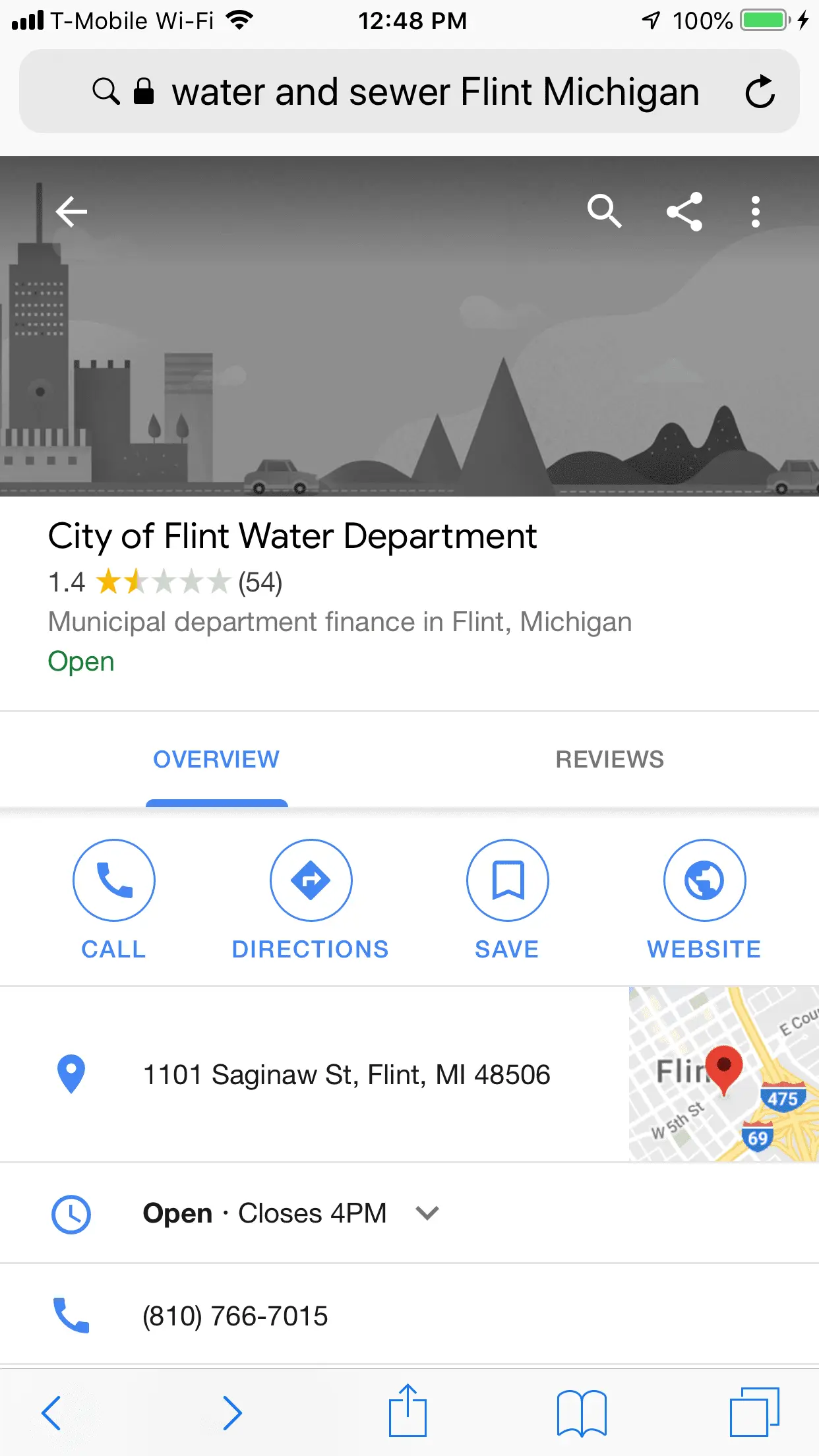Expand the opening hours
The image size is (819, 1456).
[x=427, y=1213]
